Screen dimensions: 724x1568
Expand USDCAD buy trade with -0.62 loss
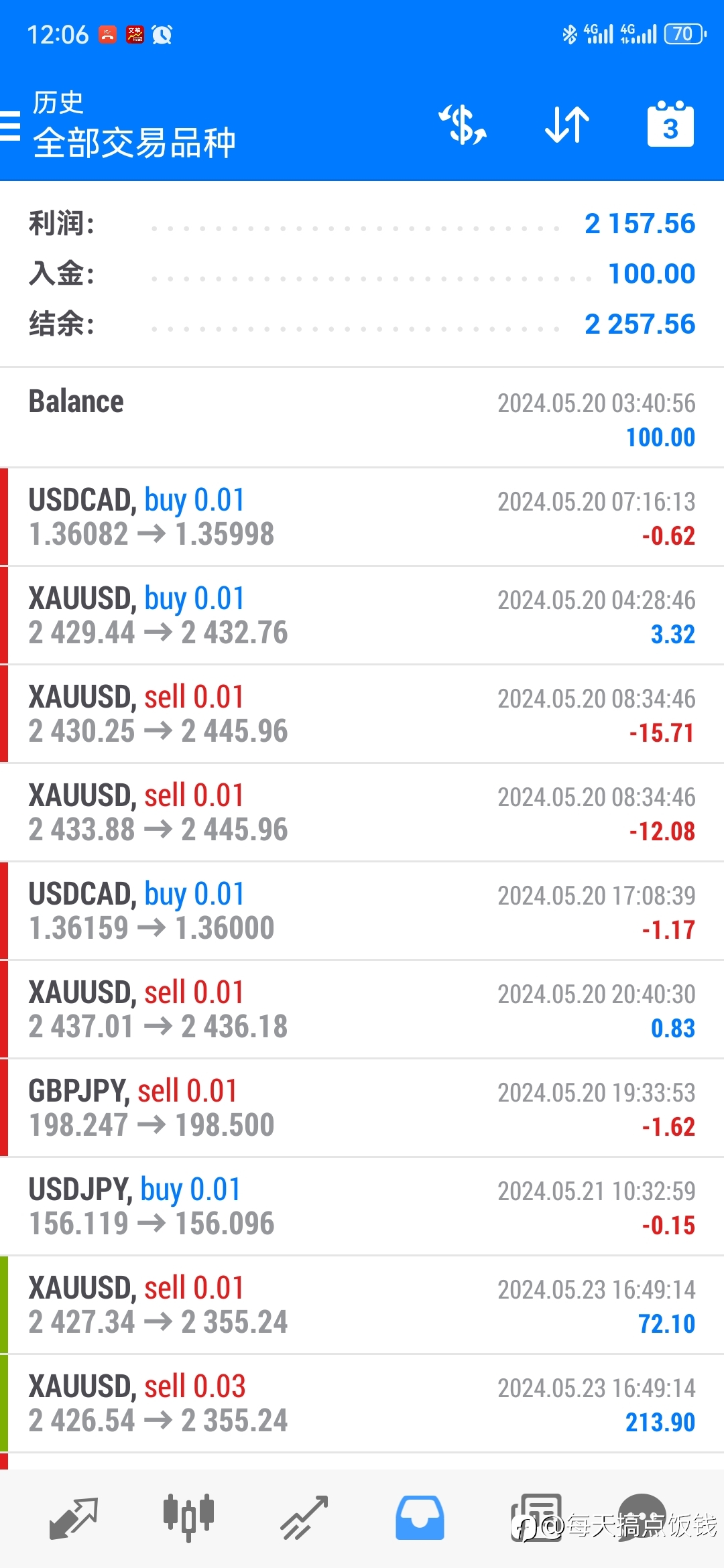[362, 517]
